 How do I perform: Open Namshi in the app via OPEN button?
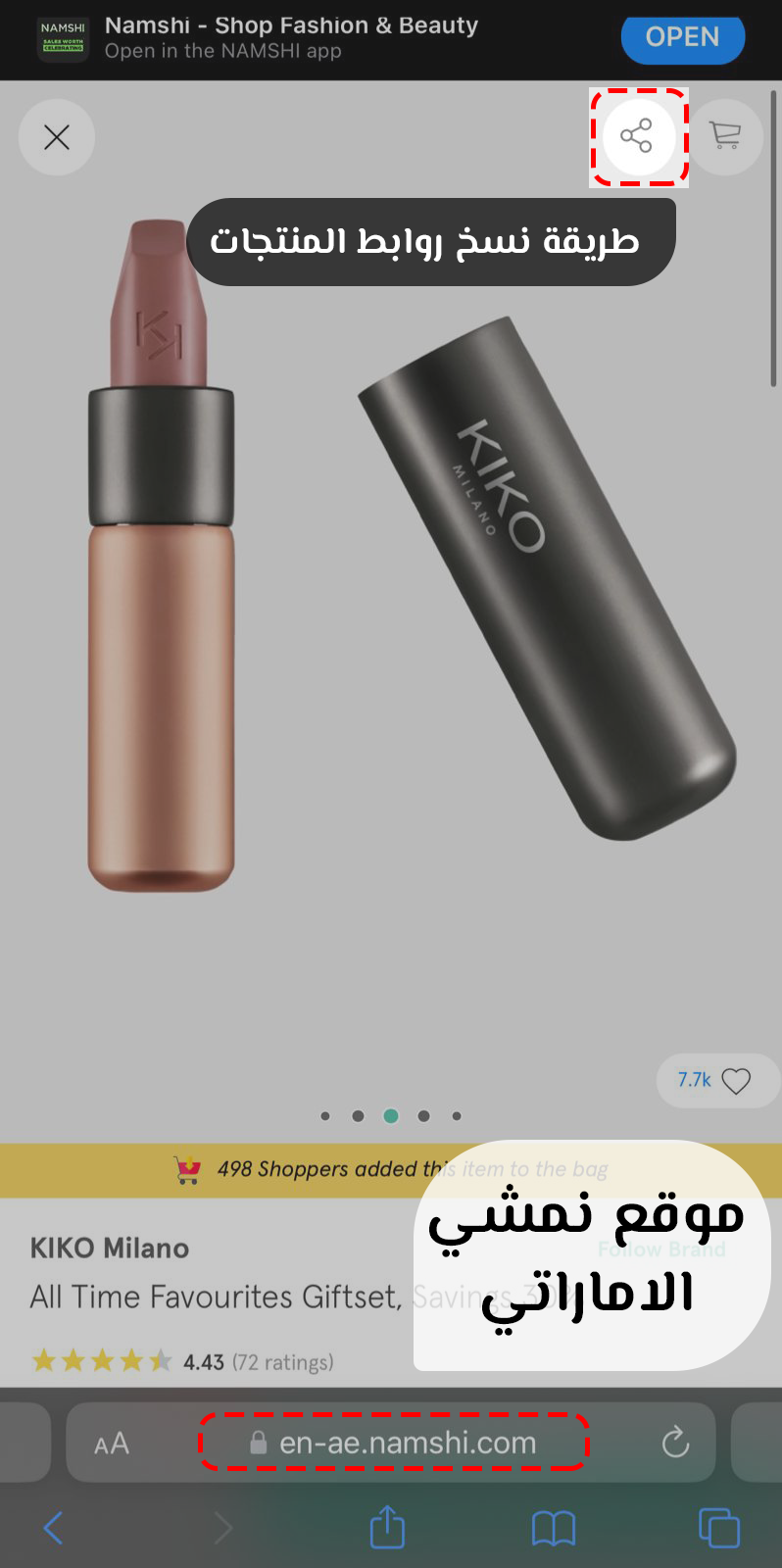tap(682, 37)
